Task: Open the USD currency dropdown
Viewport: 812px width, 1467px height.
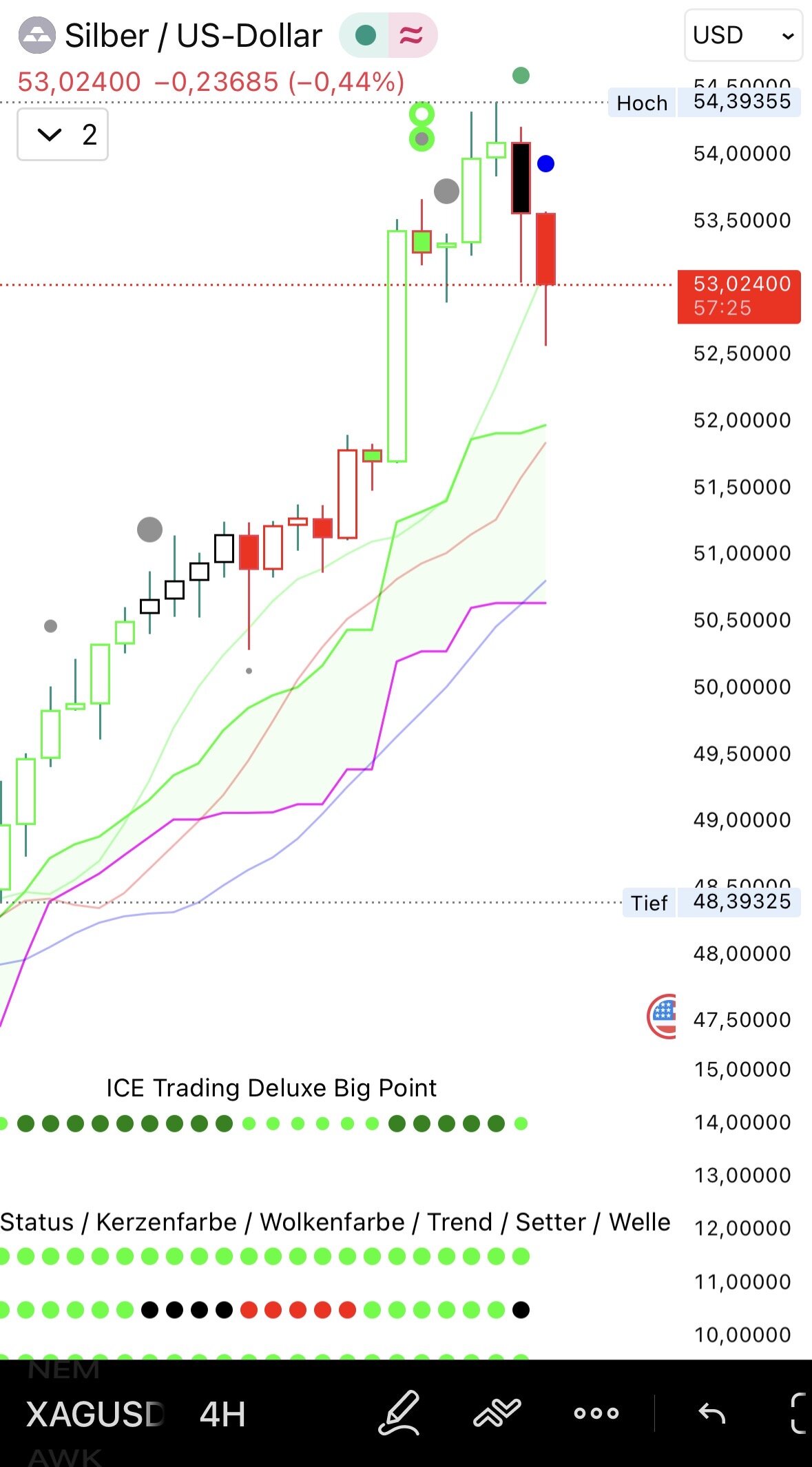Action: [x=743, y=35]
